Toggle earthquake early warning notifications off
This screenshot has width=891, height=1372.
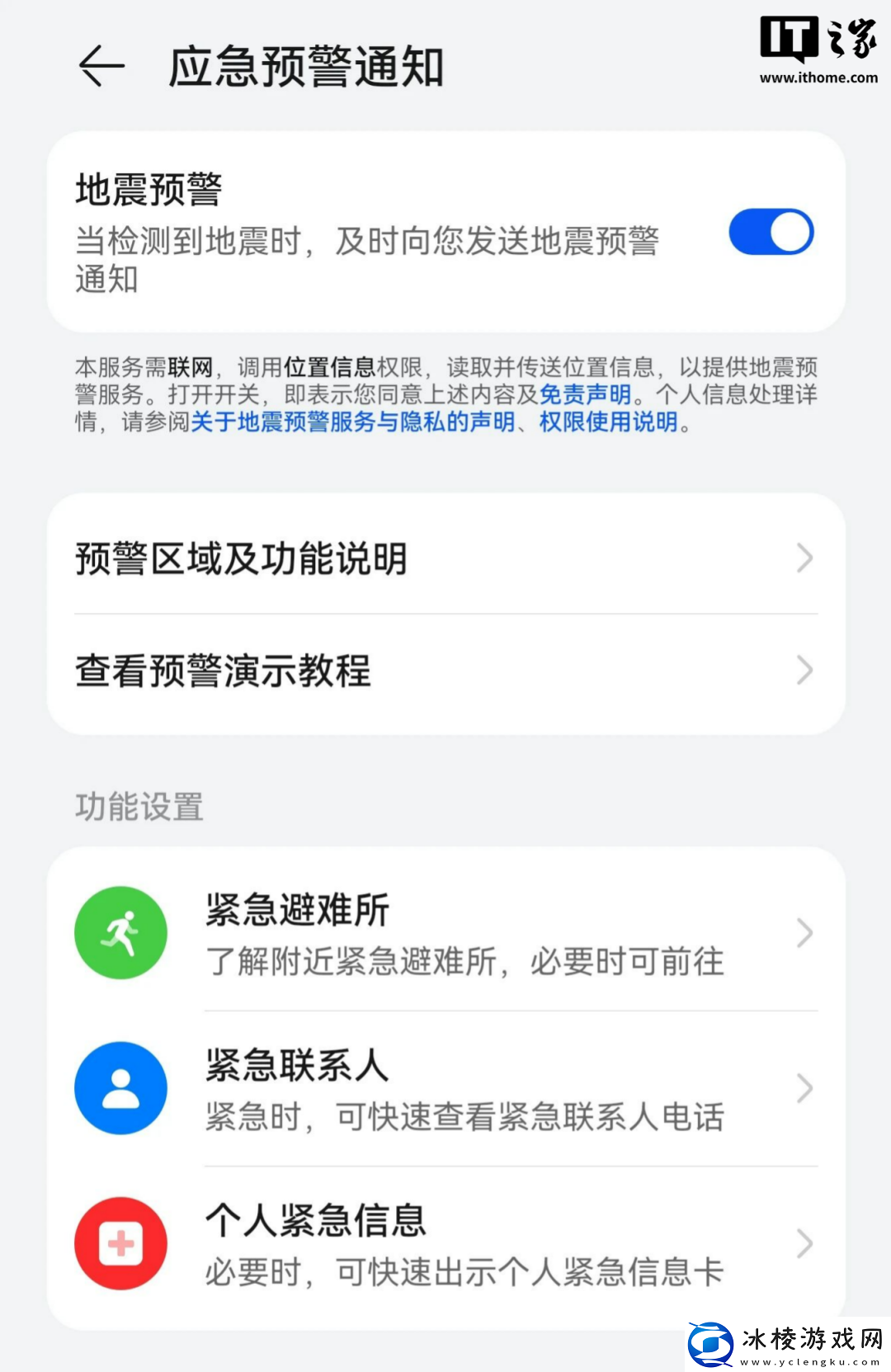[771, 232]
